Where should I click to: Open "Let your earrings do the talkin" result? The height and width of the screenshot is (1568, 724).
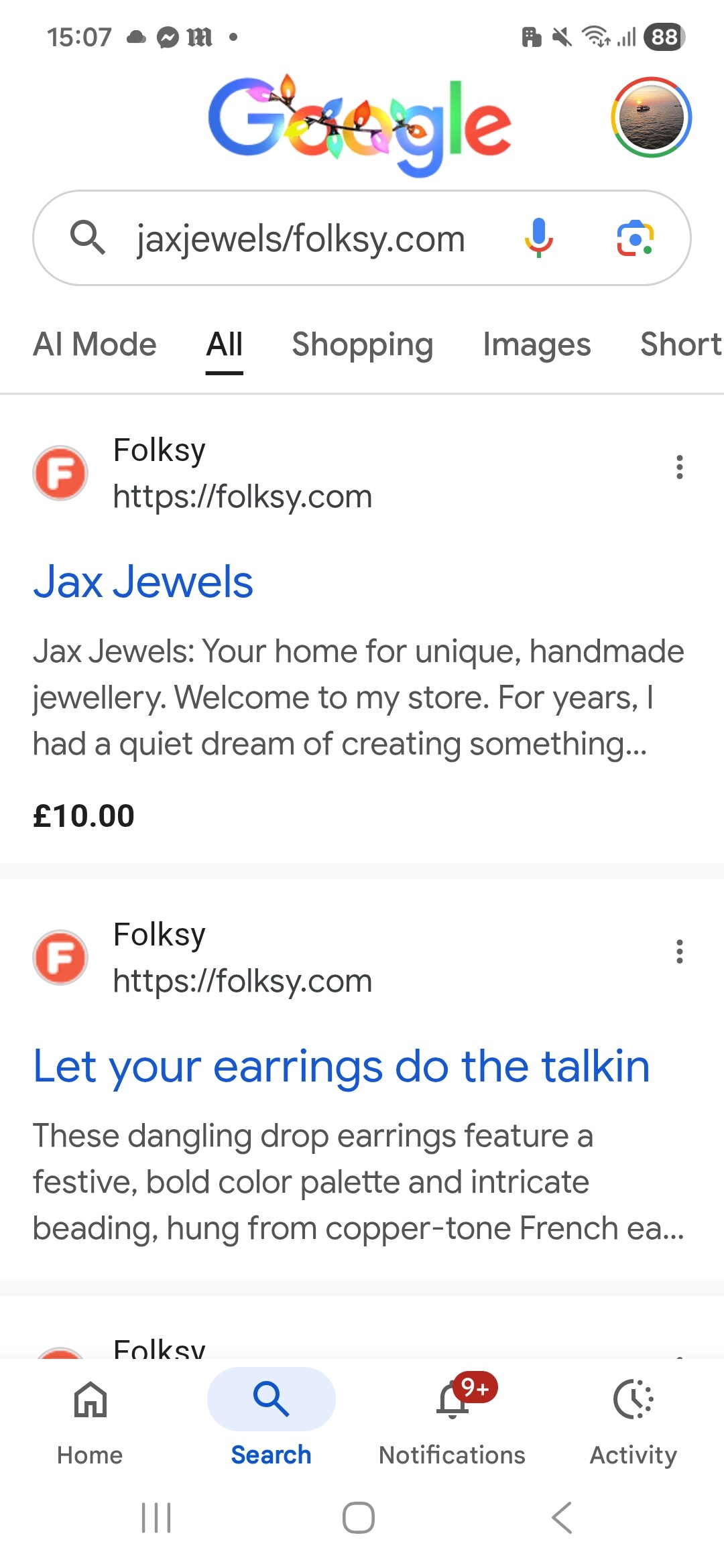341,1066
